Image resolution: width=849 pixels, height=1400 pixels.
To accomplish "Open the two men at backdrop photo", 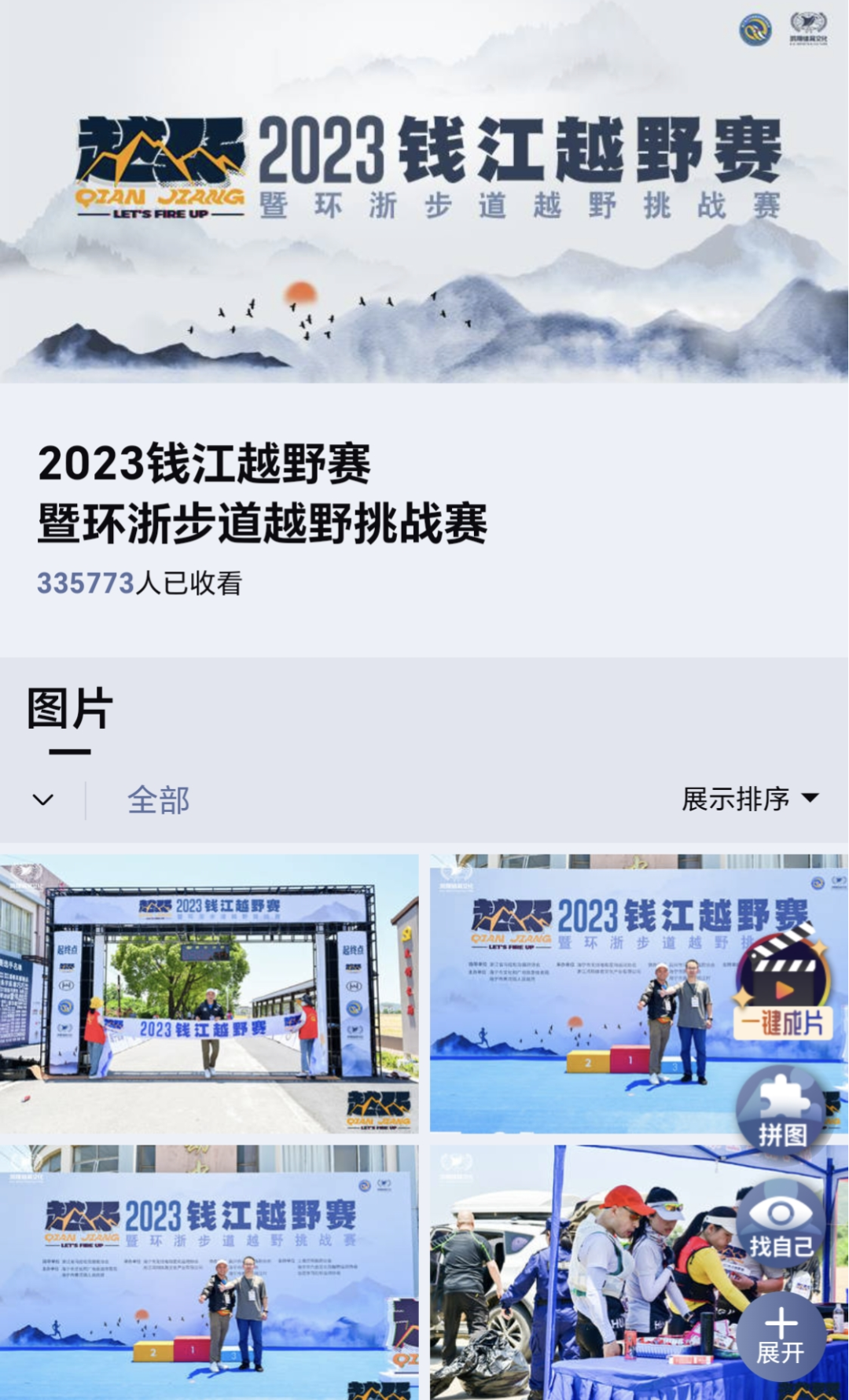I will pyautogui.click(x=209, y=1272).
